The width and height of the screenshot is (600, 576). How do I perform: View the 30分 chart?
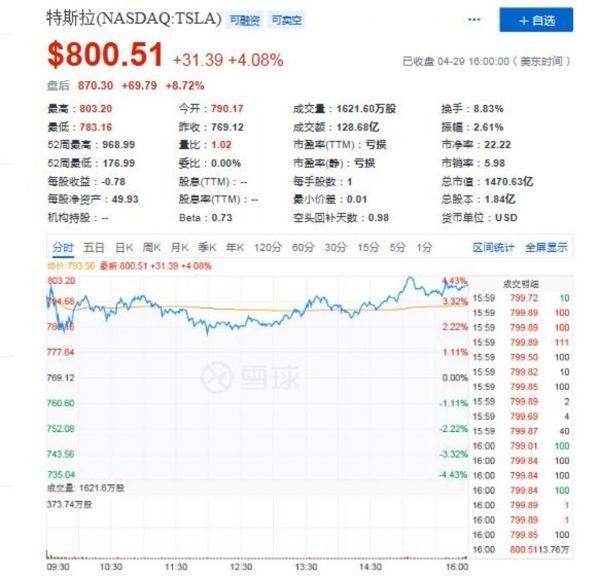click(x=336, y=247)
